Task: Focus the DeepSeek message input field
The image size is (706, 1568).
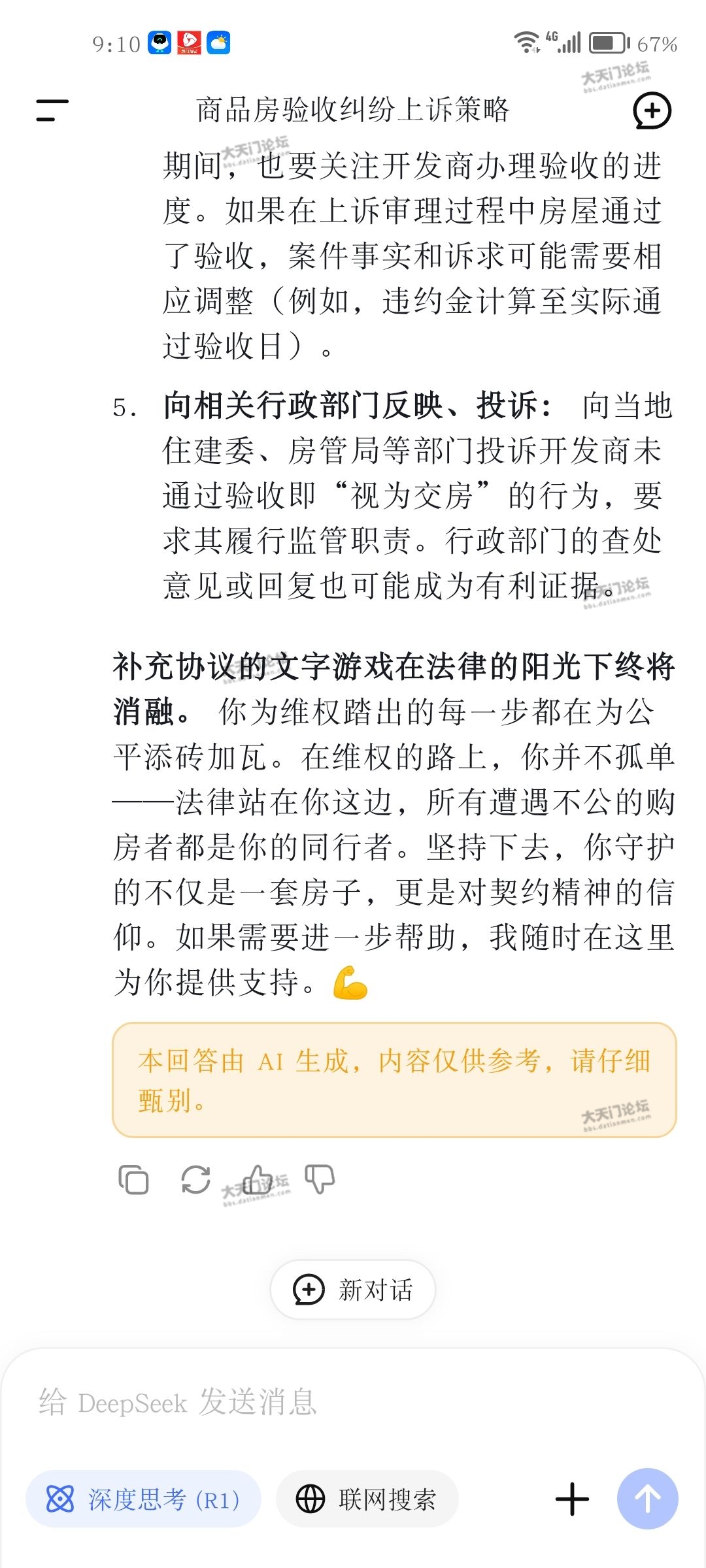Action: click(353, 1402)
